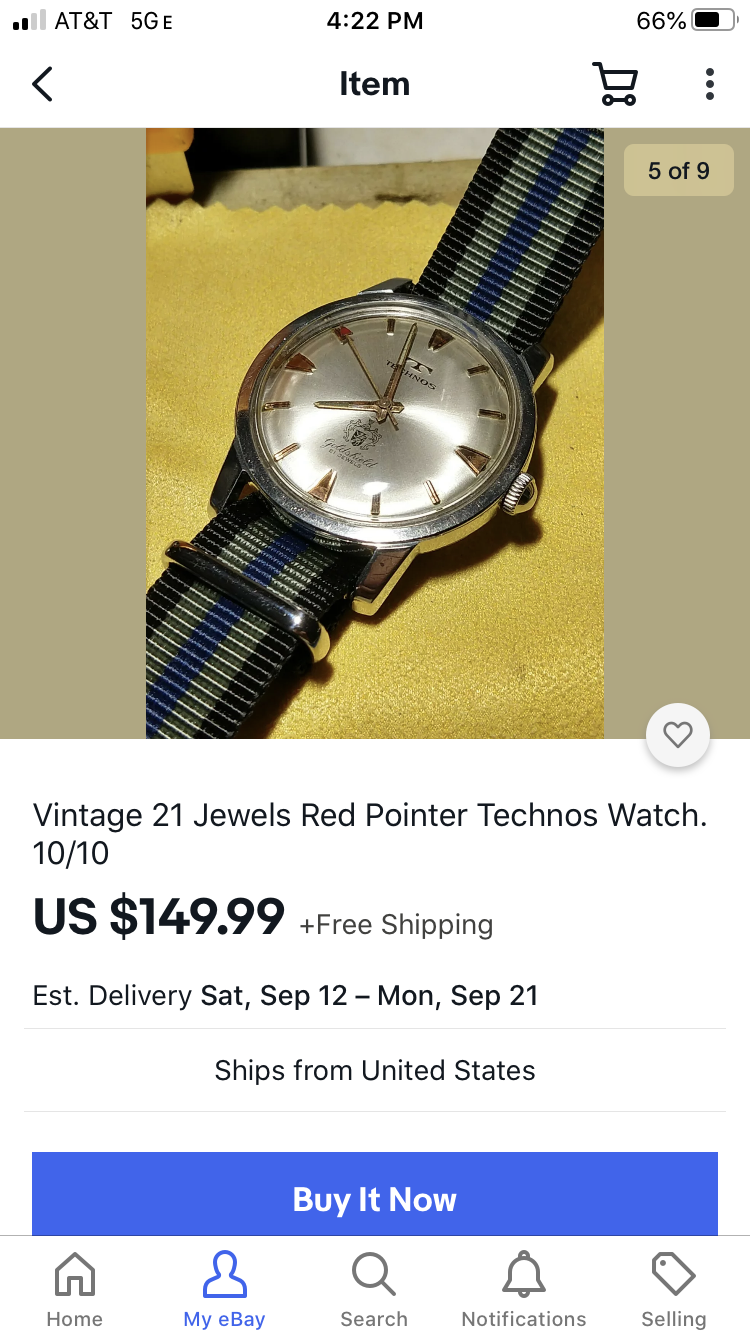Image resolution: width=750 pixels, height=1334 pixels.
Task: Add this watch to your watchlist
Action: tap(678, 735)
